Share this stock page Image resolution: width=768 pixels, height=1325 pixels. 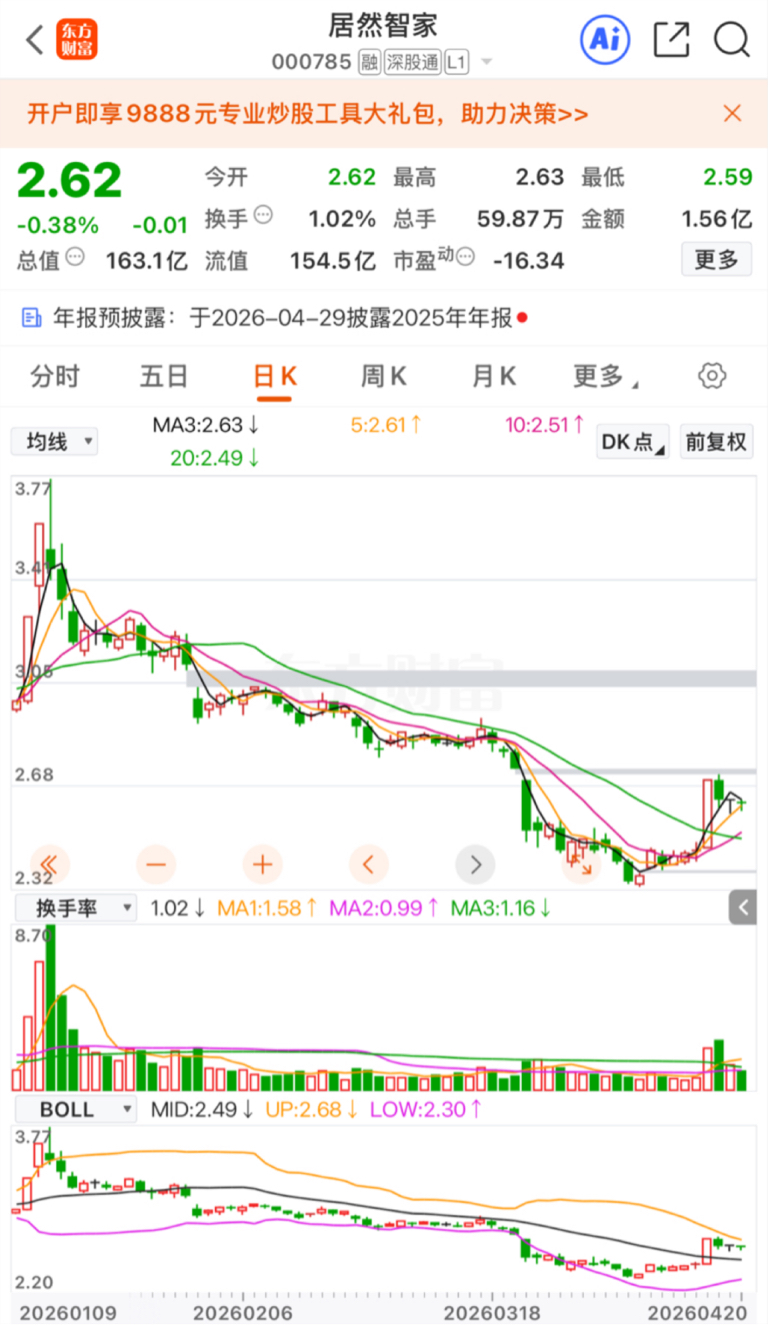tap(671, 39)
